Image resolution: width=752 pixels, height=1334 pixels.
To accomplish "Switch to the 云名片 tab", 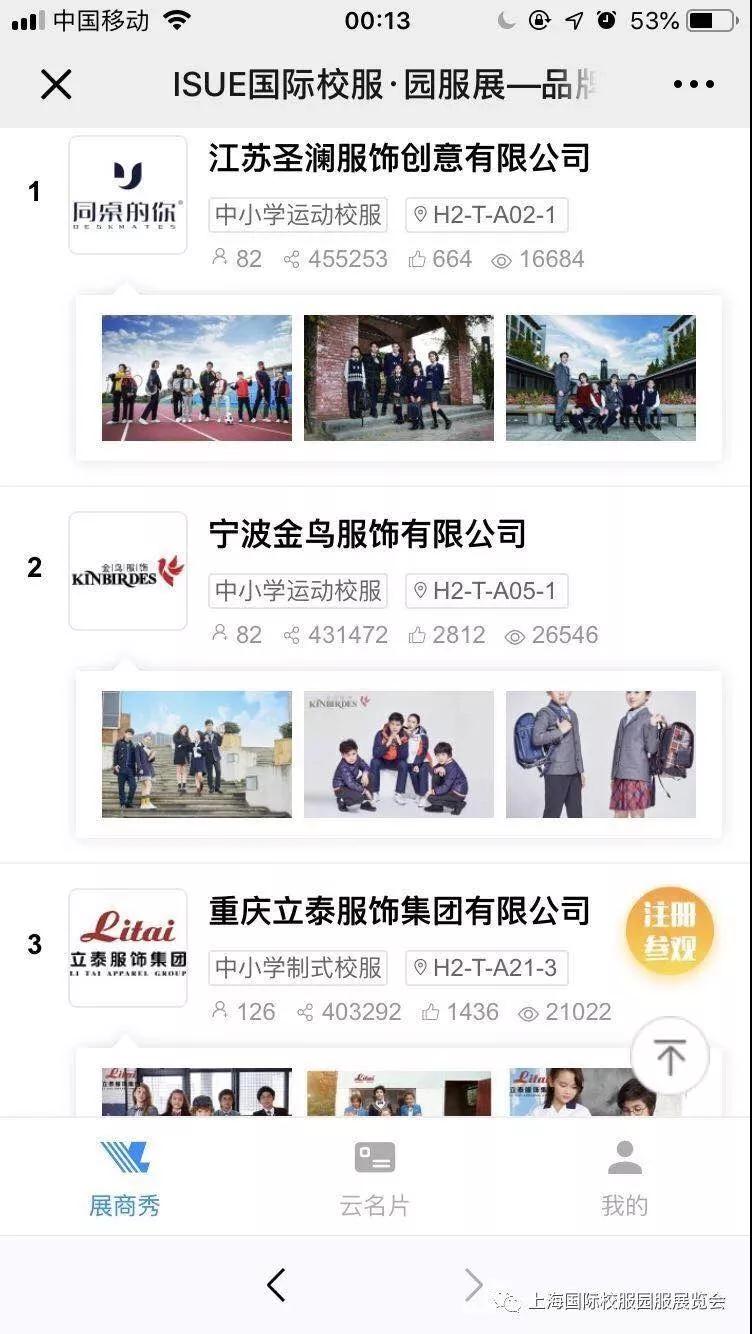I will (375, 1176).
